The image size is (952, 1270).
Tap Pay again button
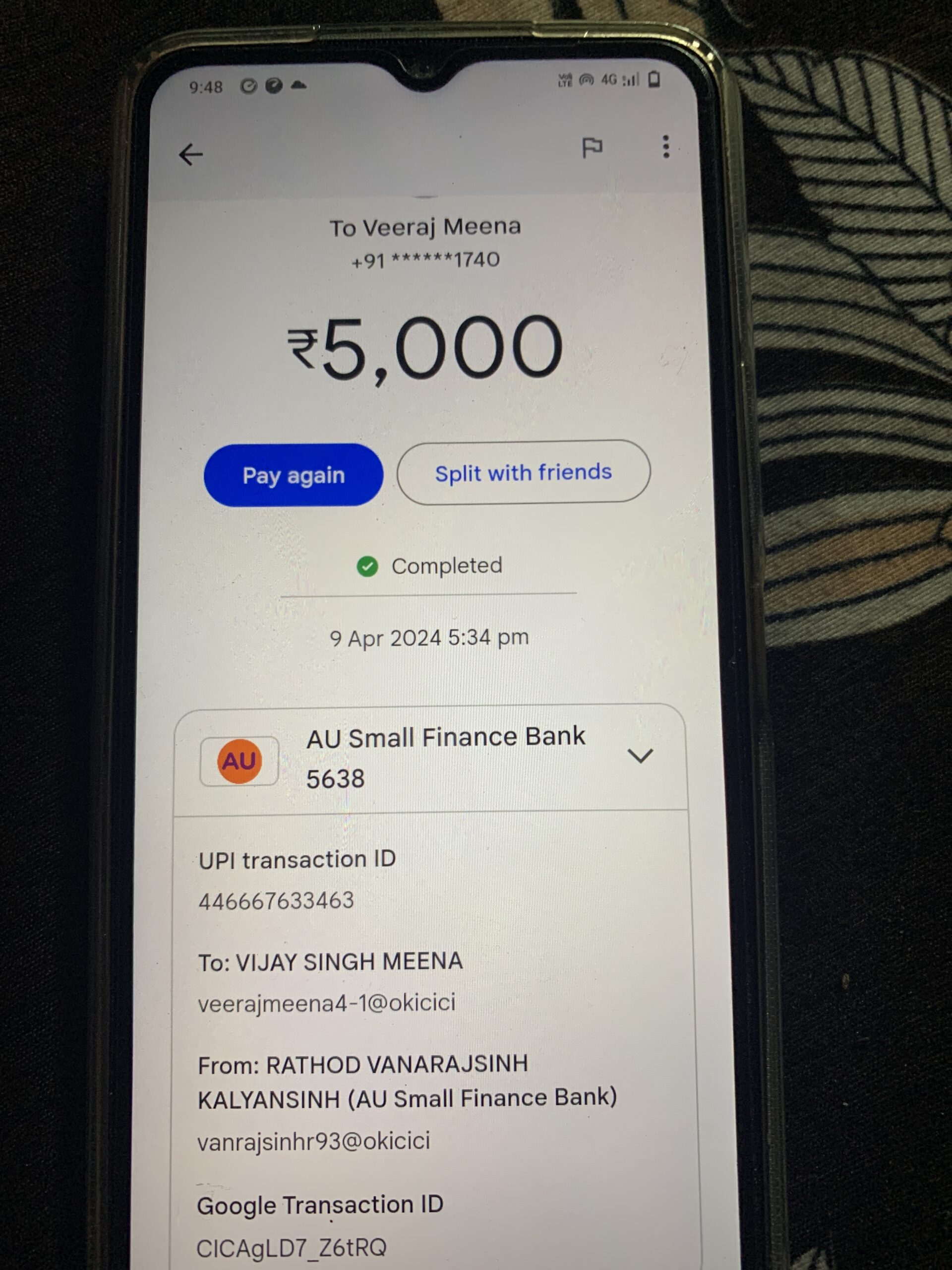(x=293, y=475)
